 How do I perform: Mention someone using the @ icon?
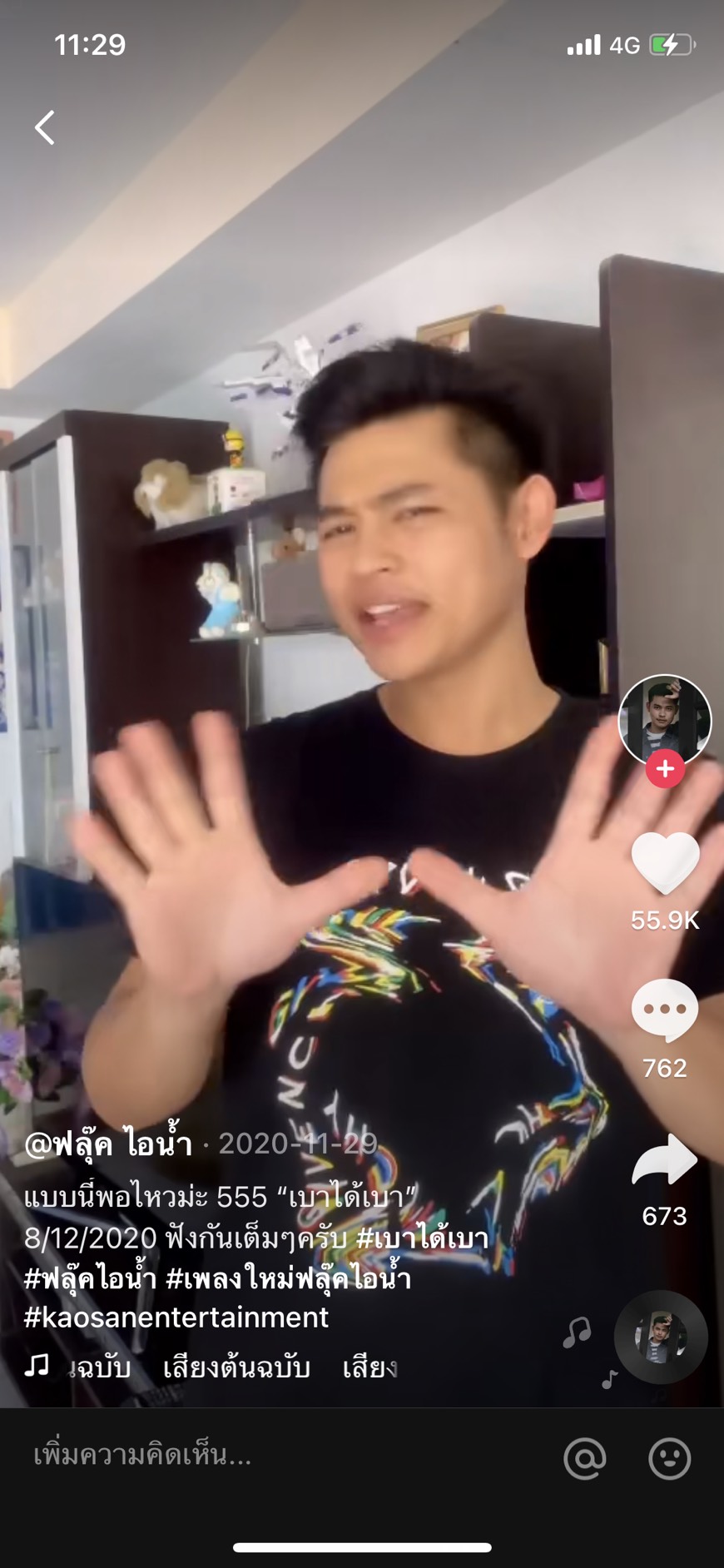[x=584, y=1458]
